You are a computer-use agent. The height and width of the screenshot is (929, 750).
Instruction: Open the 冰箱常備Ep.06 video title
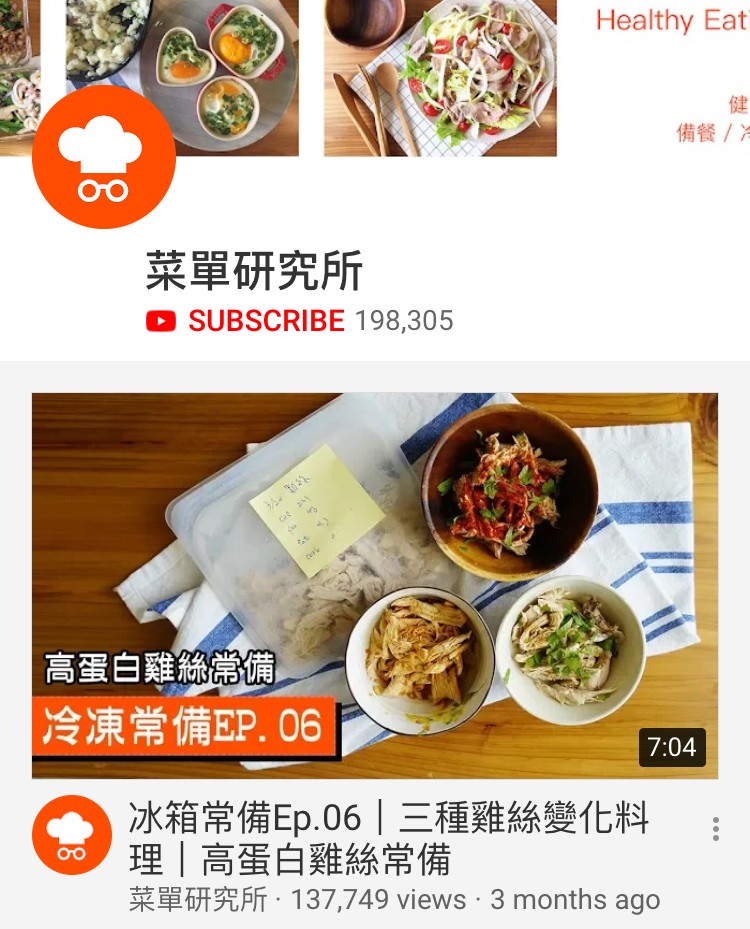tap(390, 838)
